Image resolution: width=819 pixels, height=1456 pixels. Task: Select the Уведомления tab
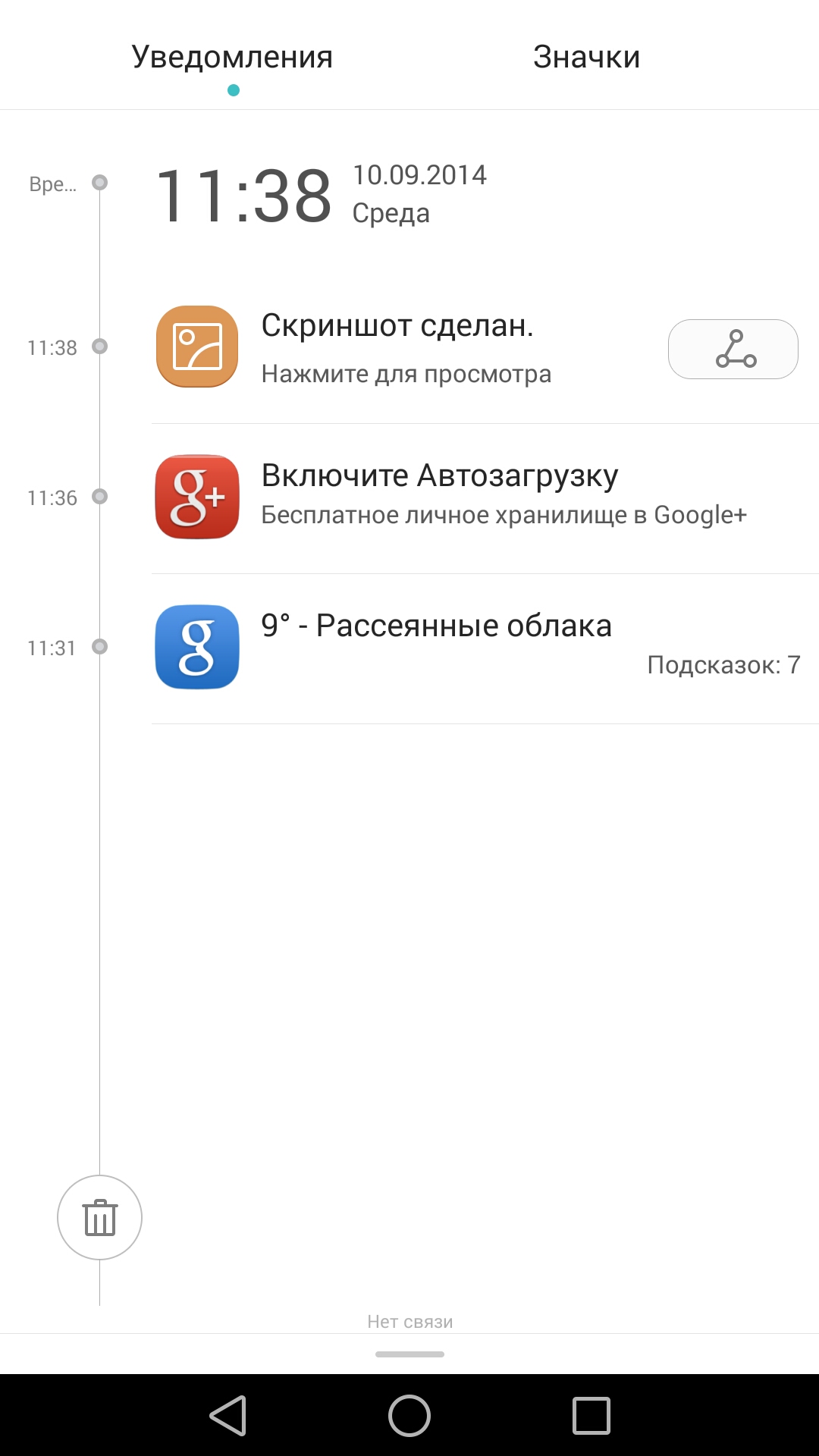pyautogui.click(x=232, y=57)
